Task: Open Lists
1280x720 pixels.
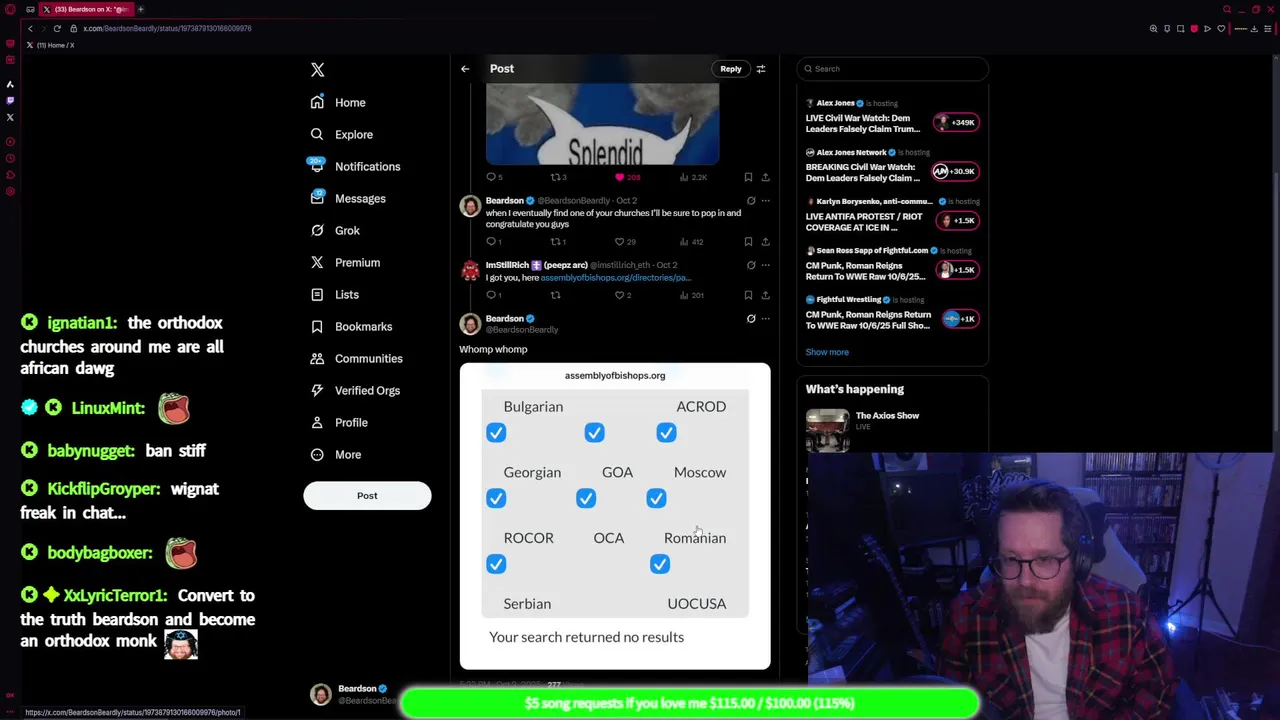Action: click(346, 295)
